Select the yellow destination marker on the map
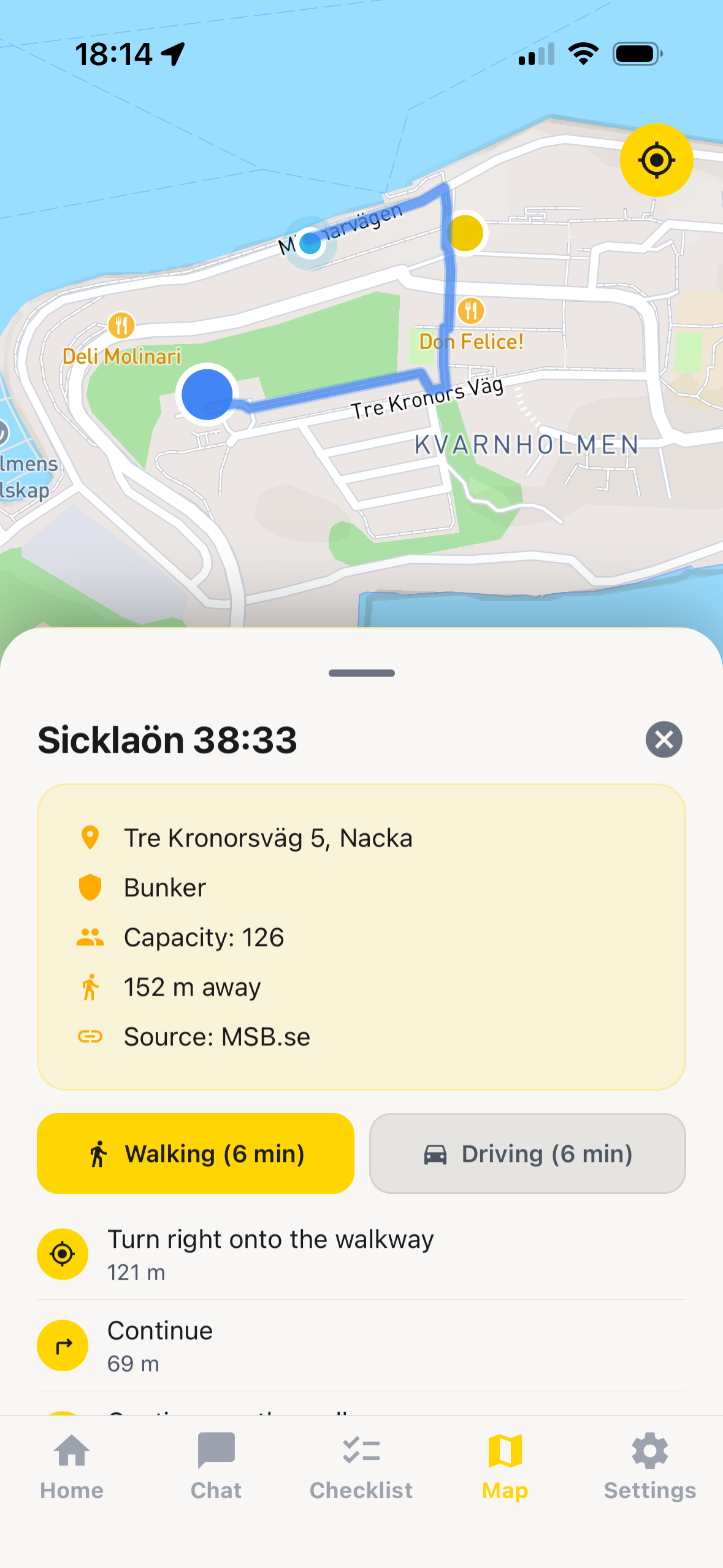 click(467, 234)
